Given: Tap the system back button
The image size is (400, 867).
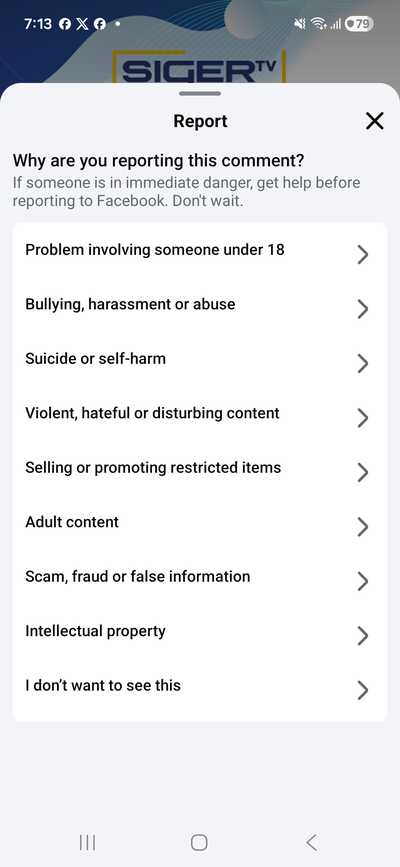Looking at the screenshot, I should [311, 842].
